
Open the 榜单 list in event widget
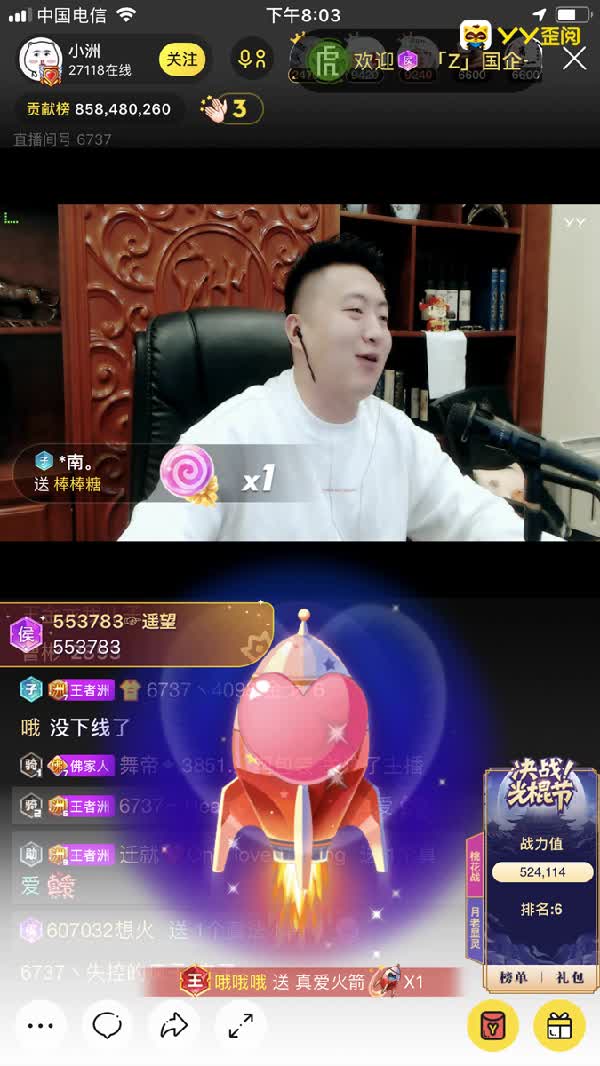point(515,977)
